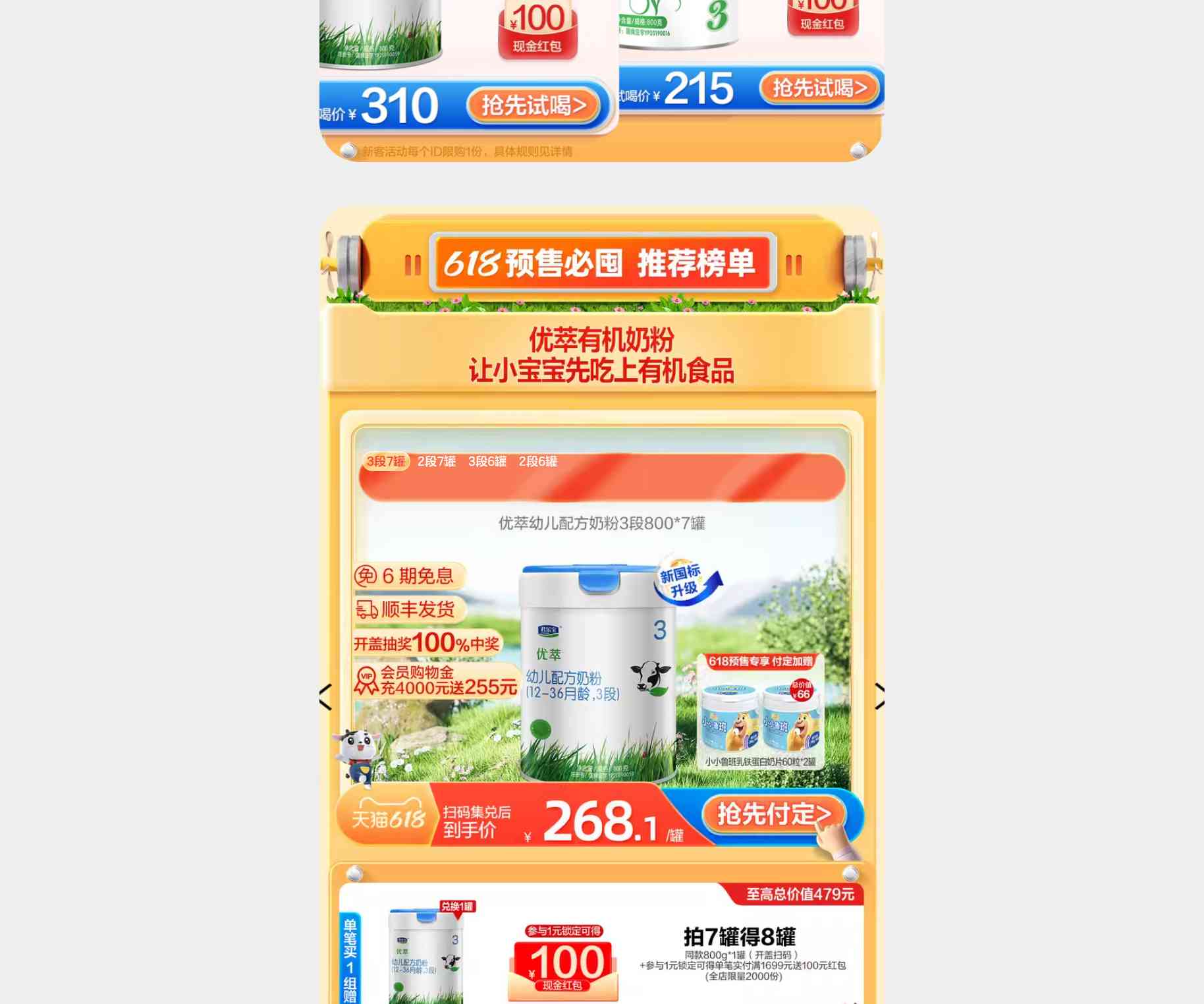Viewport: 1204px width, 1004px height.
Task: Switch to the 2段6罐 tab
Action: tap(537, 461)
